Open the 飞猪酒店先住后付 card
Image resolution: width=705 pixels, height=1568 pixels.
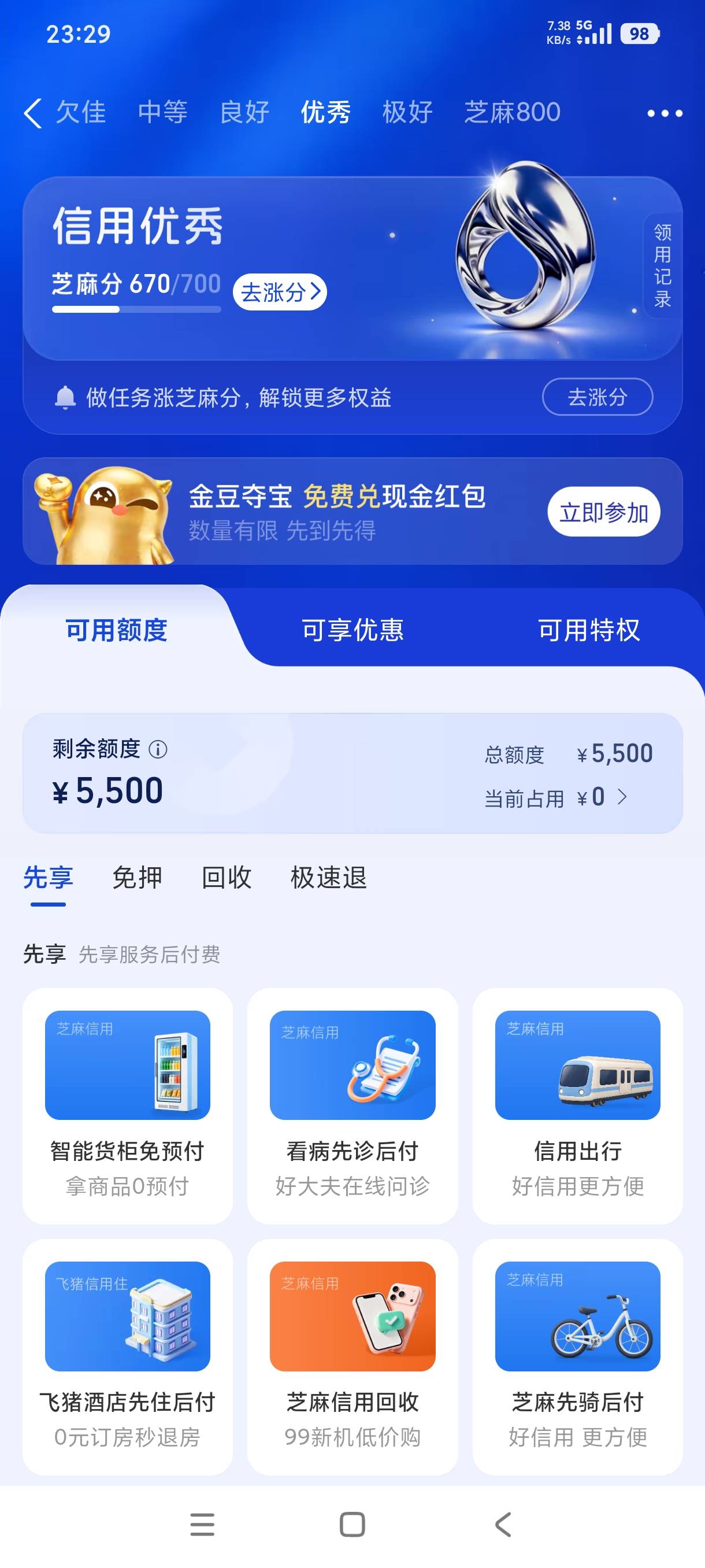coord(128,1357)
